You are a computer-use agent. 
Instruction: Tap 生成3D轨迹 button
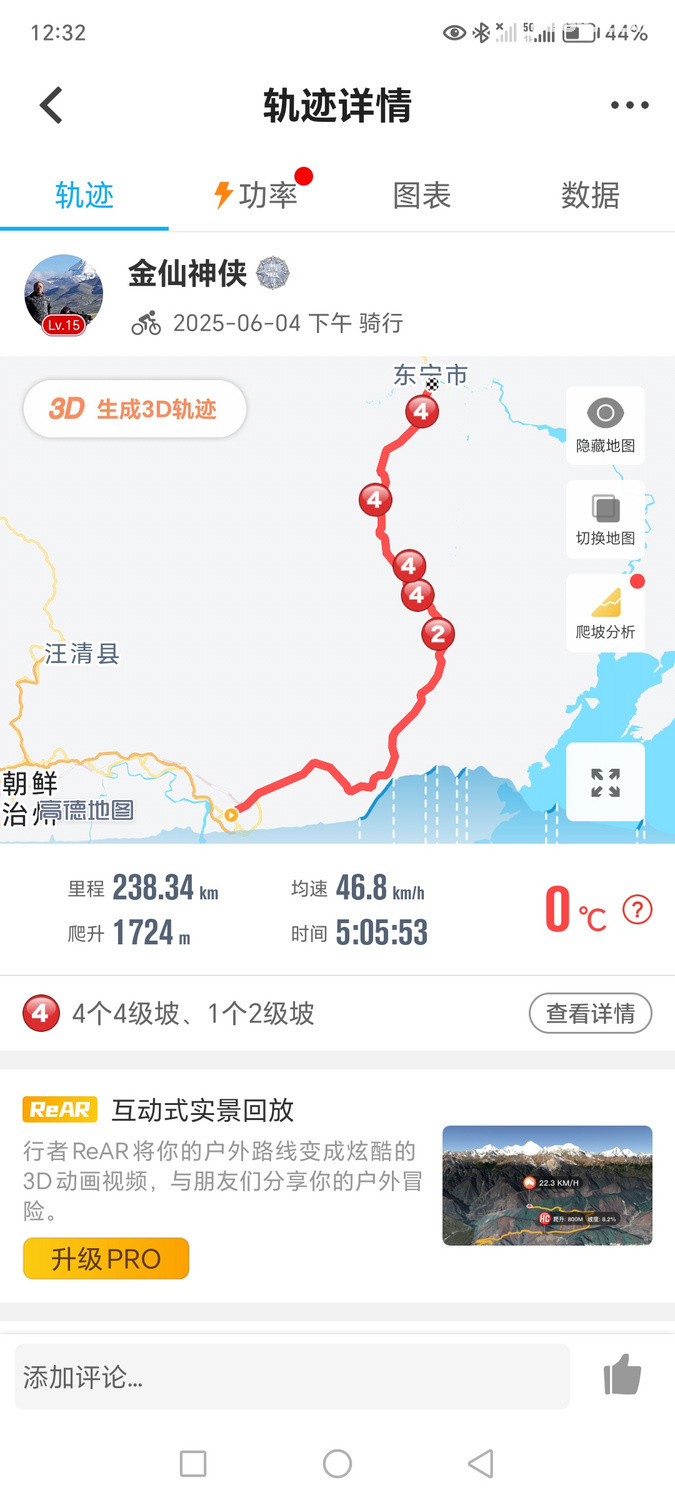(x=135, y=409)
